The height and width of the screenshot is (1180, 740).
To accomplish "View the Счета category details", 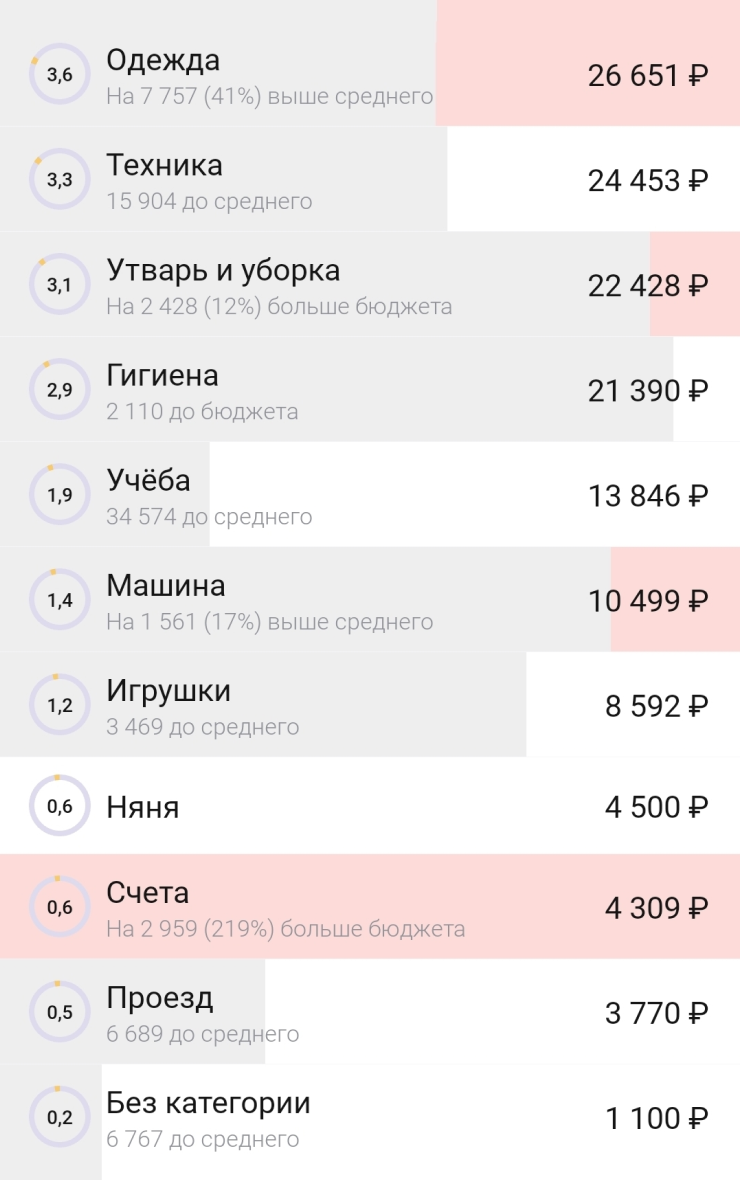I will coord(370,907).
